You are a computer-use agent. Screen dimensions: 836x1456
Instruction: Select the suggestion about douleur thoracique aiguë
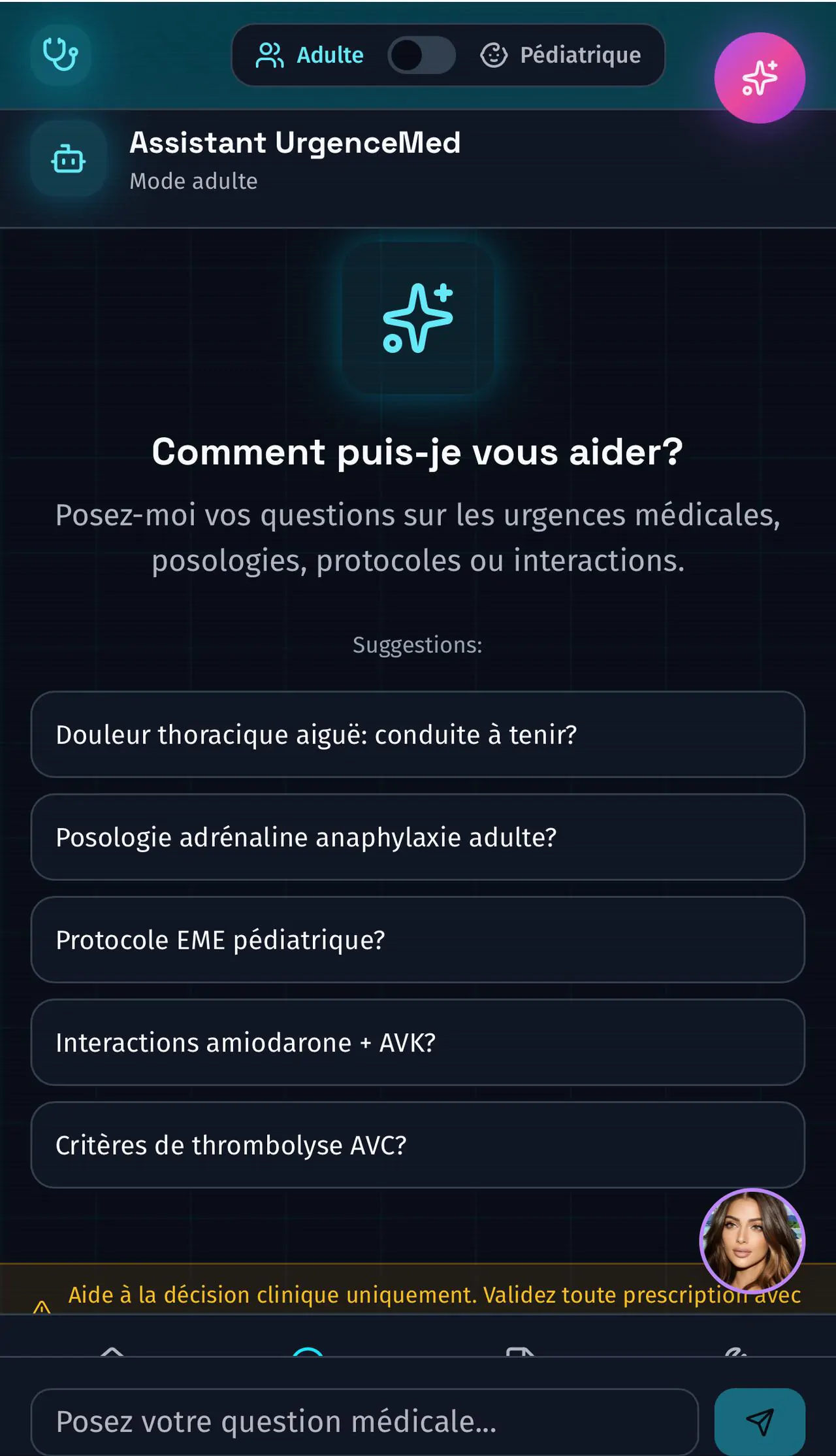pos(417,735)
